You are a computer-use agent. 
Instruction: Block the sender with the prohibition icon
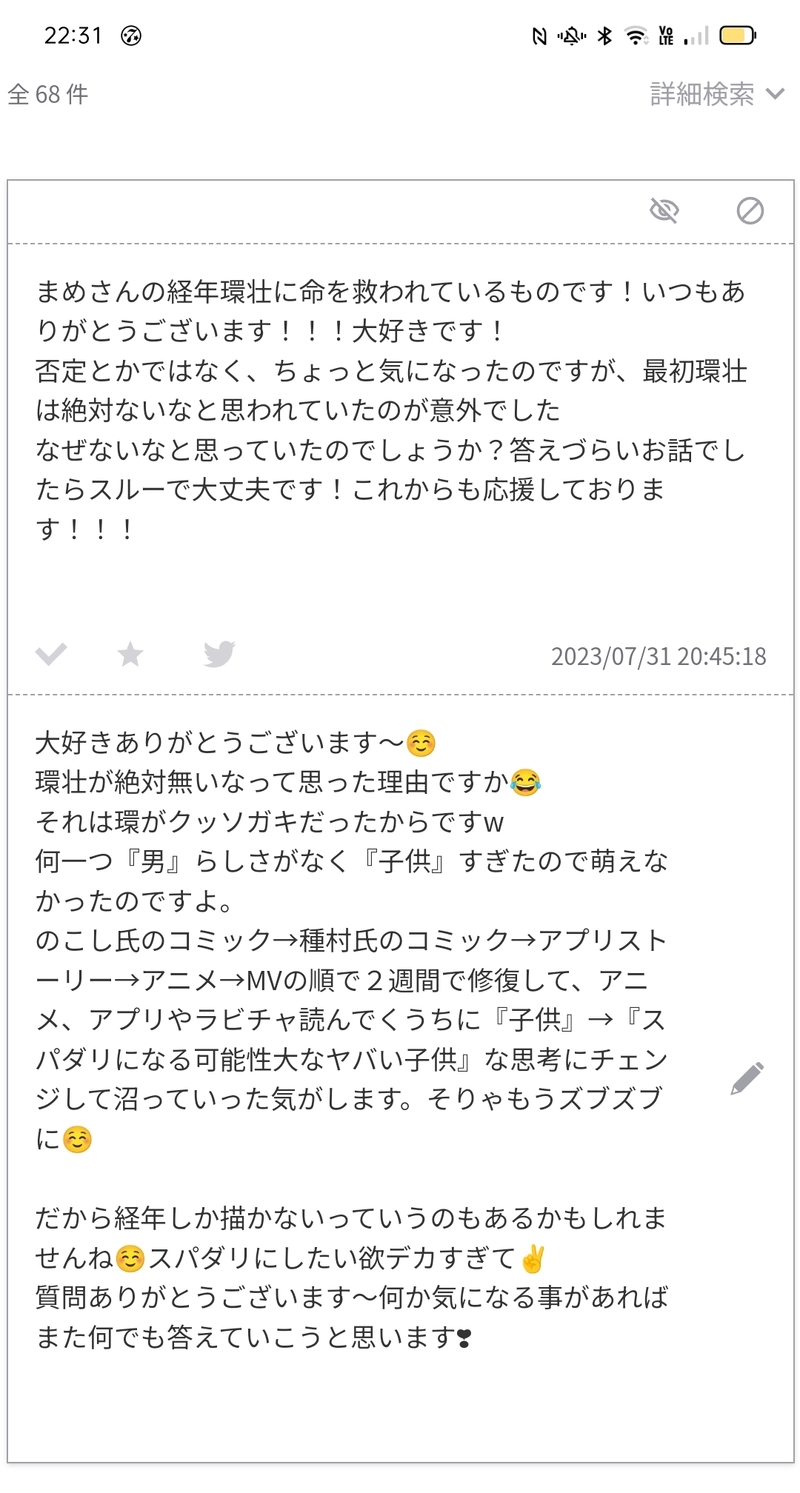click(750, 210)
